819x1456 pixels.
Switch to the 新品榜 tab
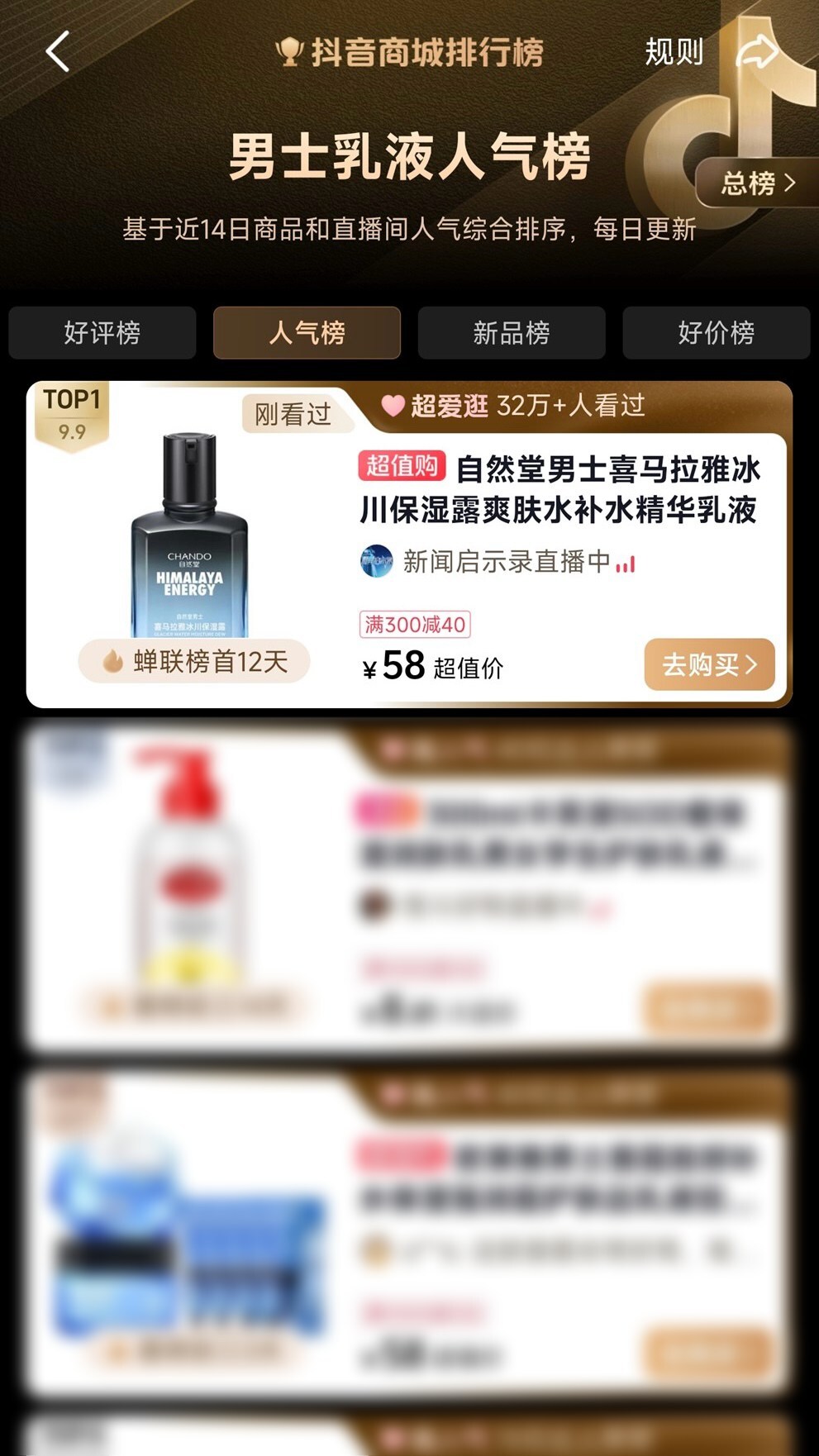click(x=512, y=333)
